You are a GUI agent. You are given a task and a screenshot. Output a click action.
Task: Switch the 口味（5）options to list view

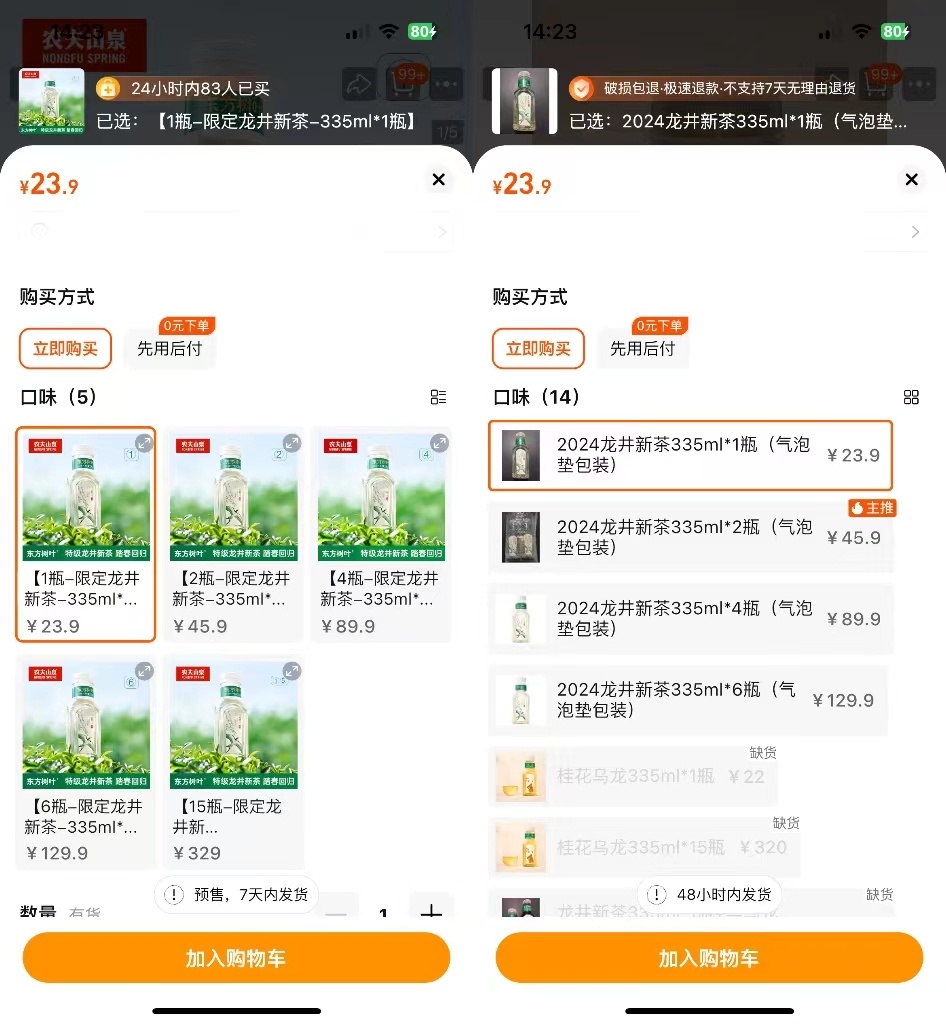(438, 397)
